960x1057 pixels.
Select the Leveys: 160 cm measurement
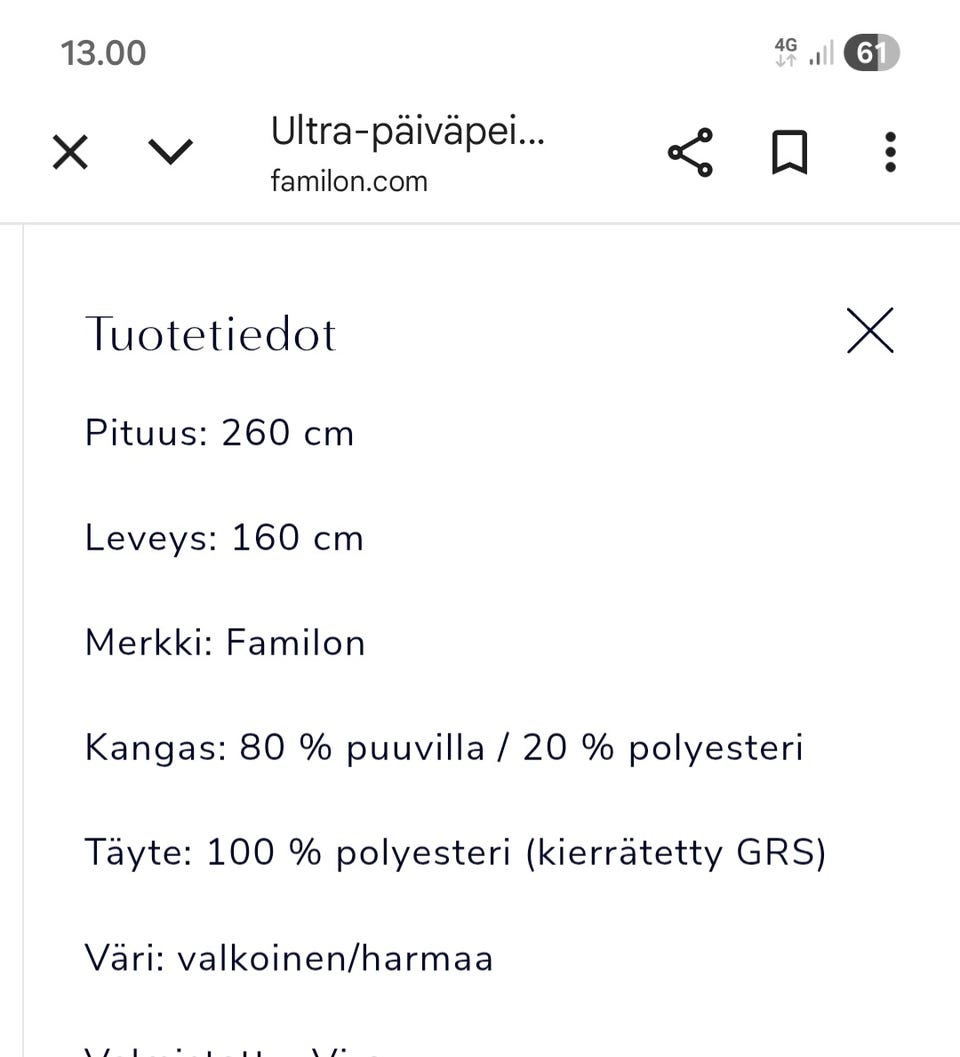click(x=225, y=538)
